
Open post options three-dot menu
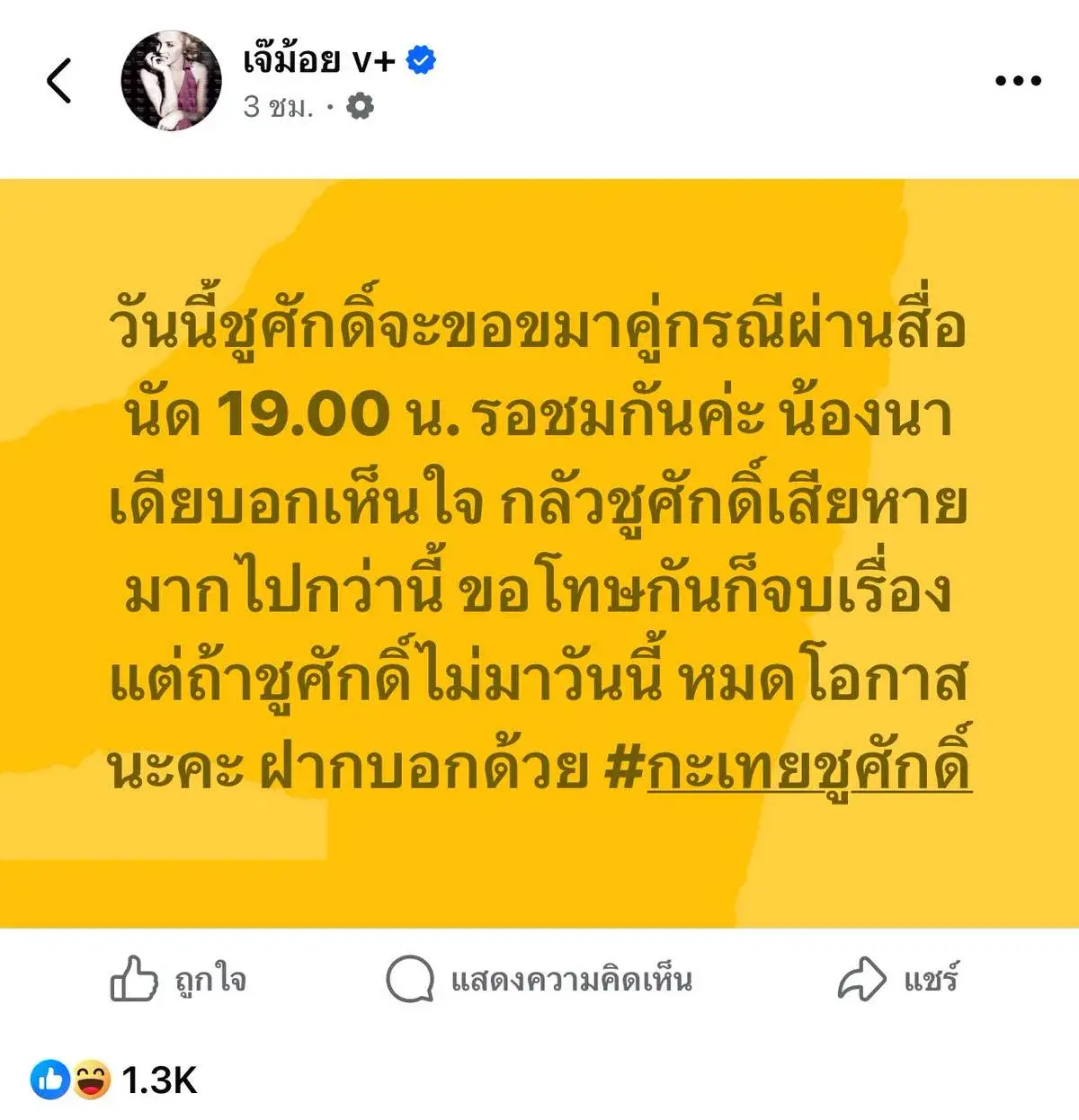click(x=1018, y=81)
